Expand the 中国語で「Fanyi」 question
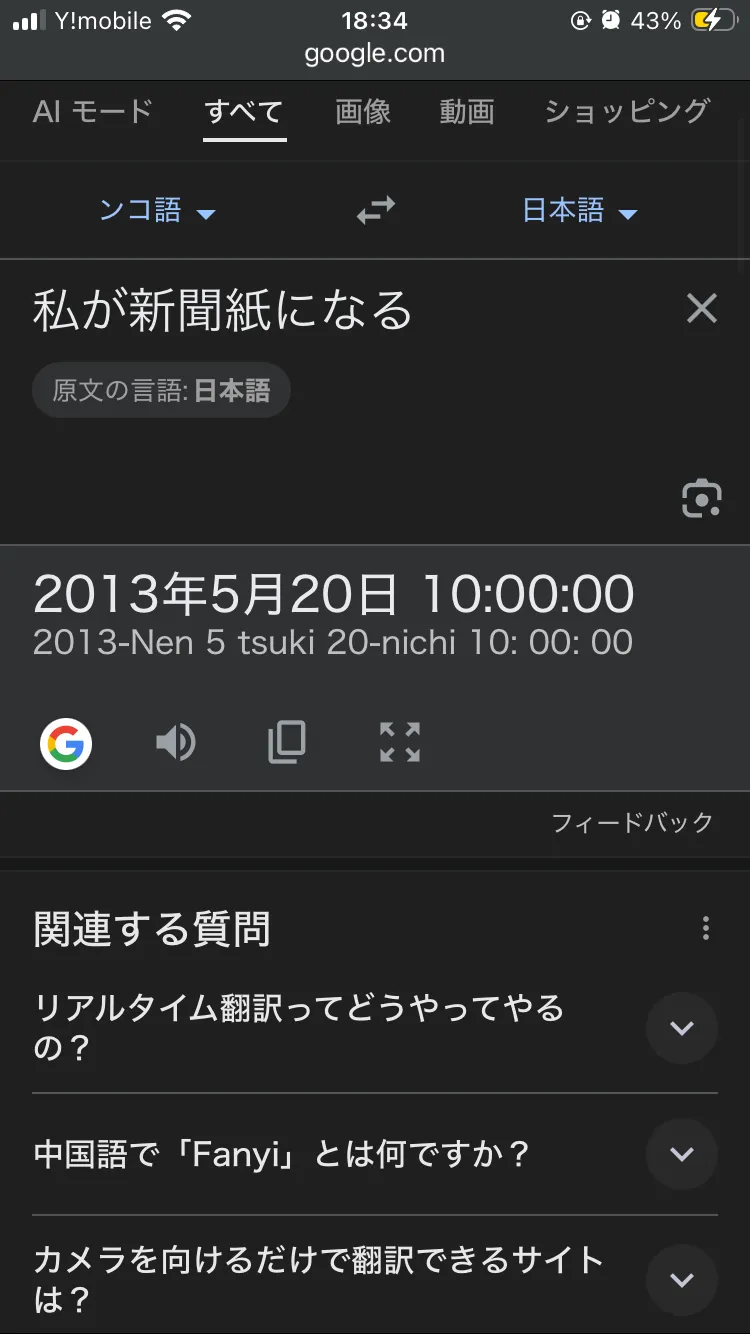 pos(682,1154)
